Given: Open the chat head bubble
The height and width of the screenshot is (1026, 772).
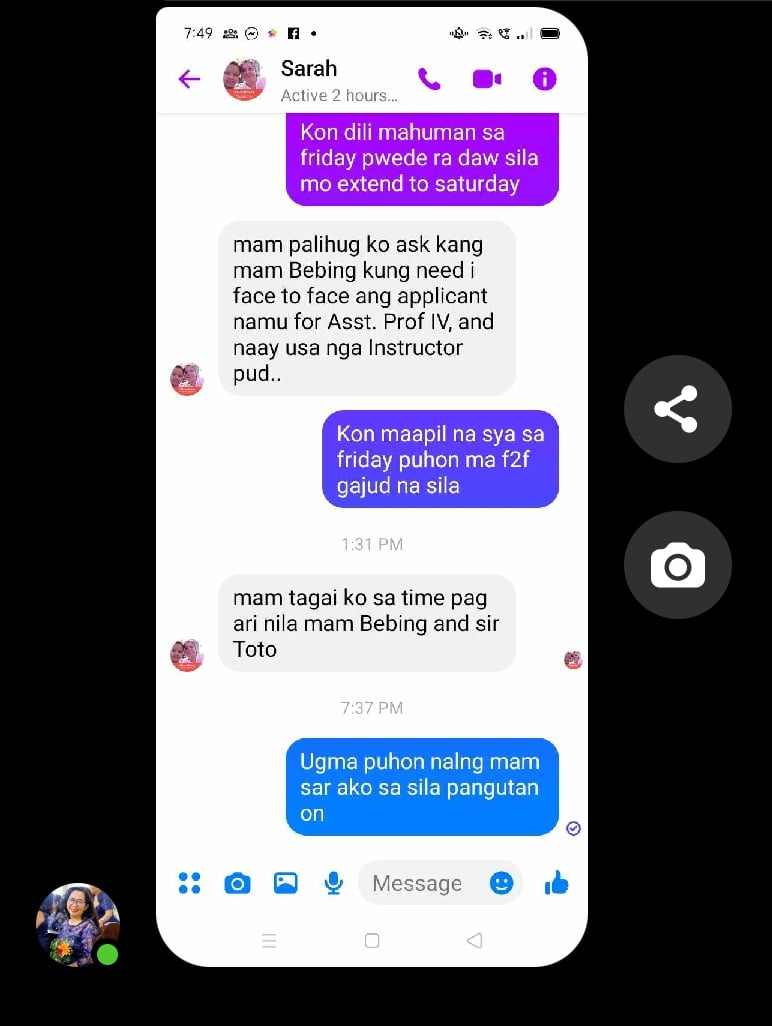Looking at the screenshot, I should 78,925.
